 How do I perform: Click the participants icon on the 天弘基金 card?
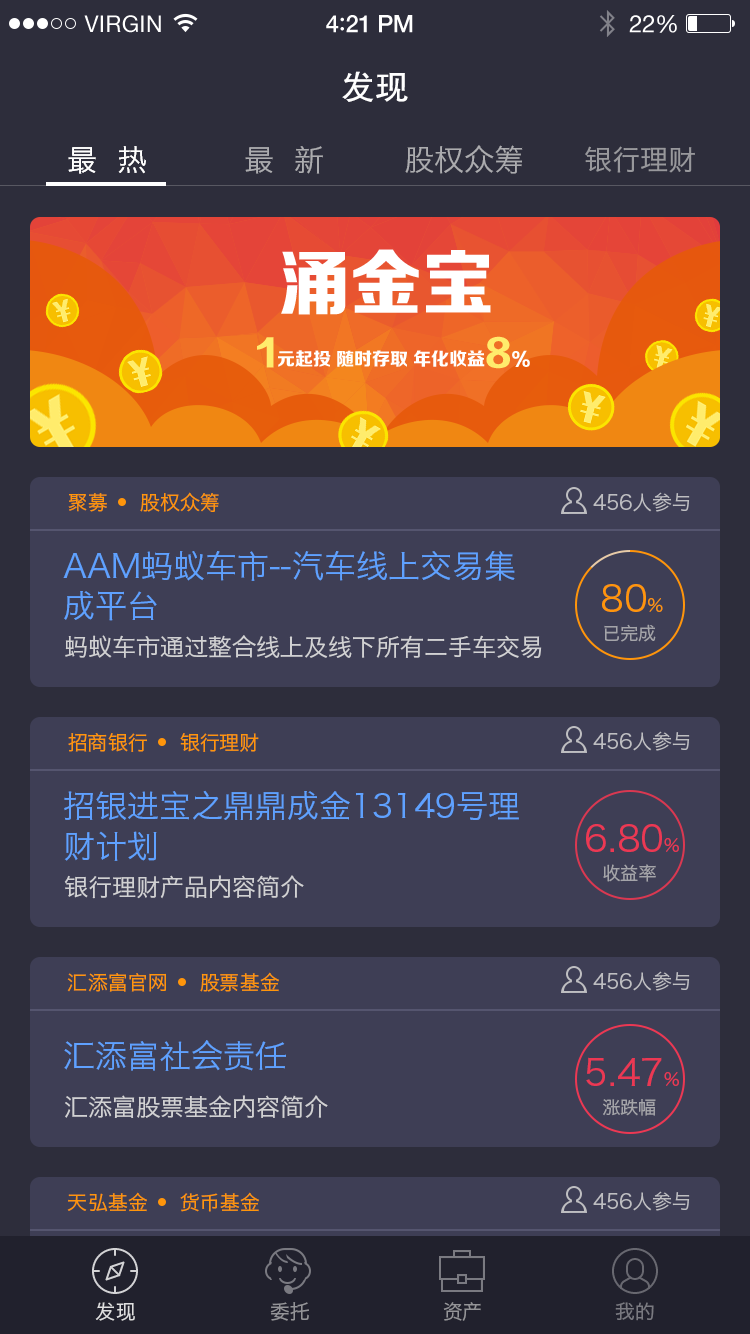point(572,1202)
